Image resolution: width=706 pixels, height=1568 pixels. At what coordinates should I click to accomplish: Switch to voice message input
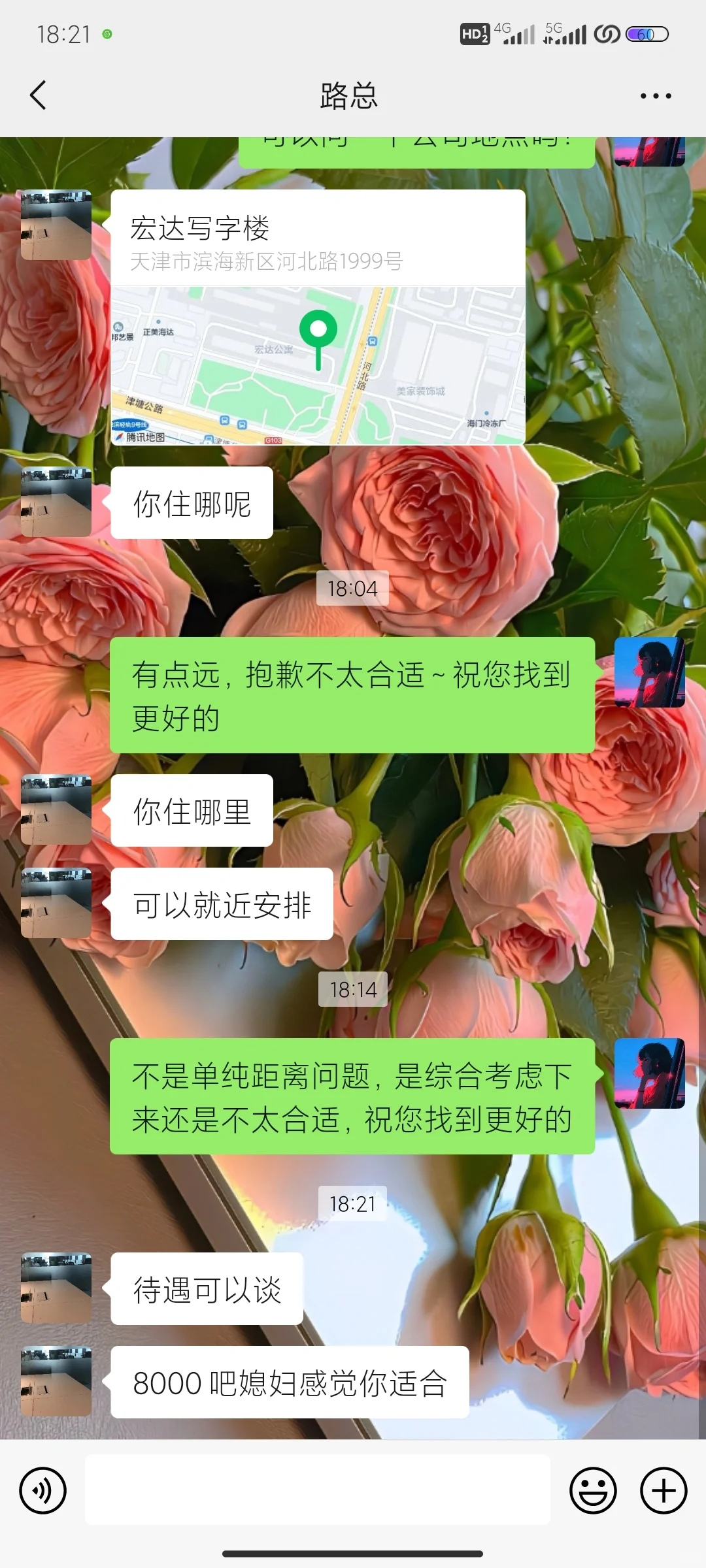point(42,1491)
